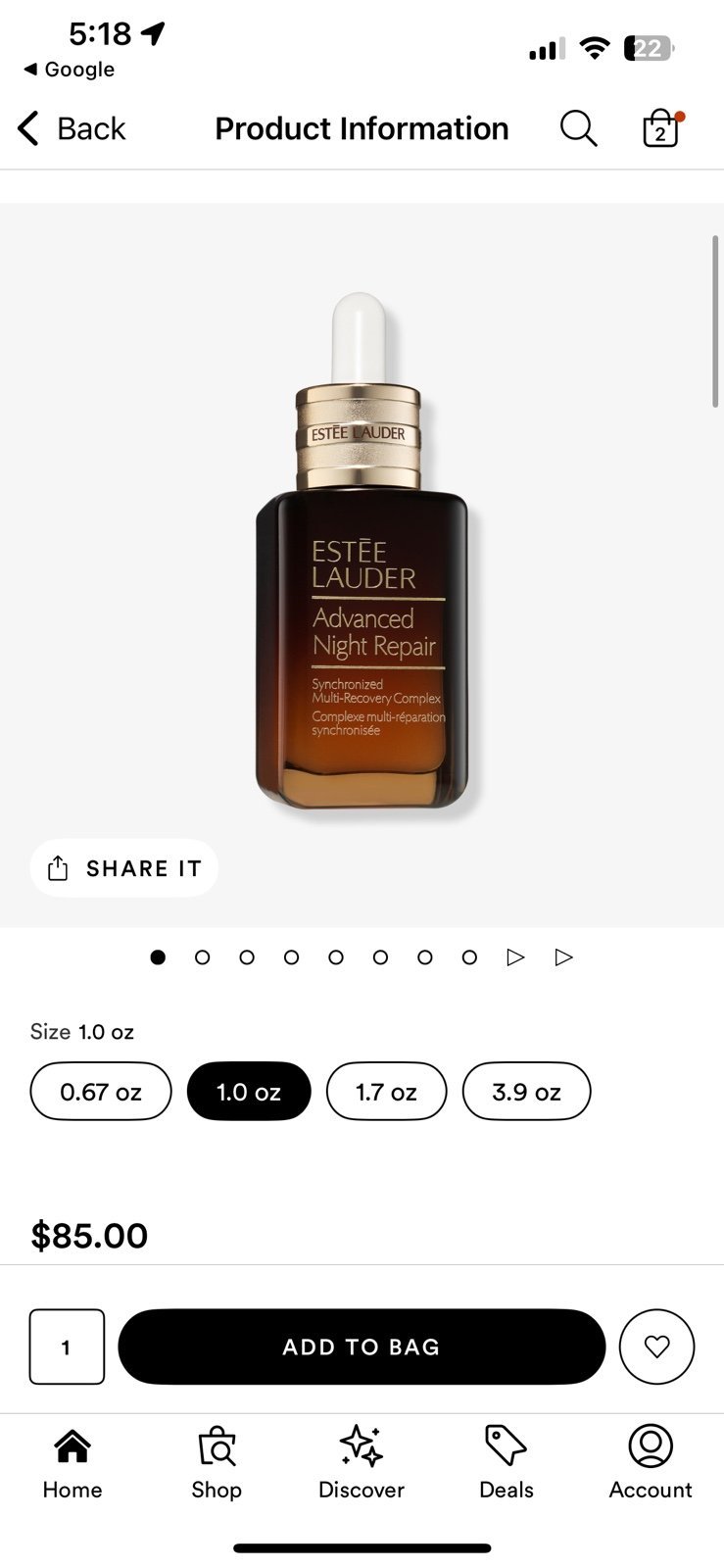Select the 3.9 oz size
This screenshot has height=1568, width=724.
[526, 1091]
